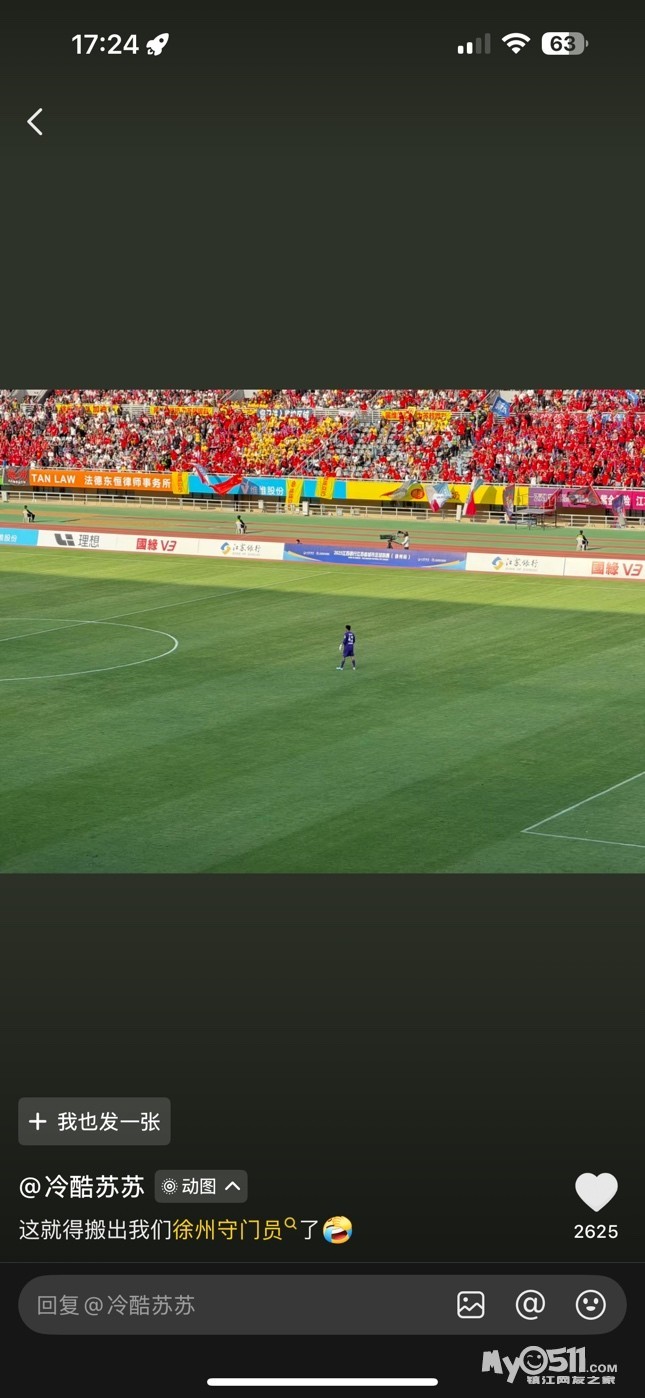Like this comment with the heart
645x1398 pixels.
pos(596,1192)
